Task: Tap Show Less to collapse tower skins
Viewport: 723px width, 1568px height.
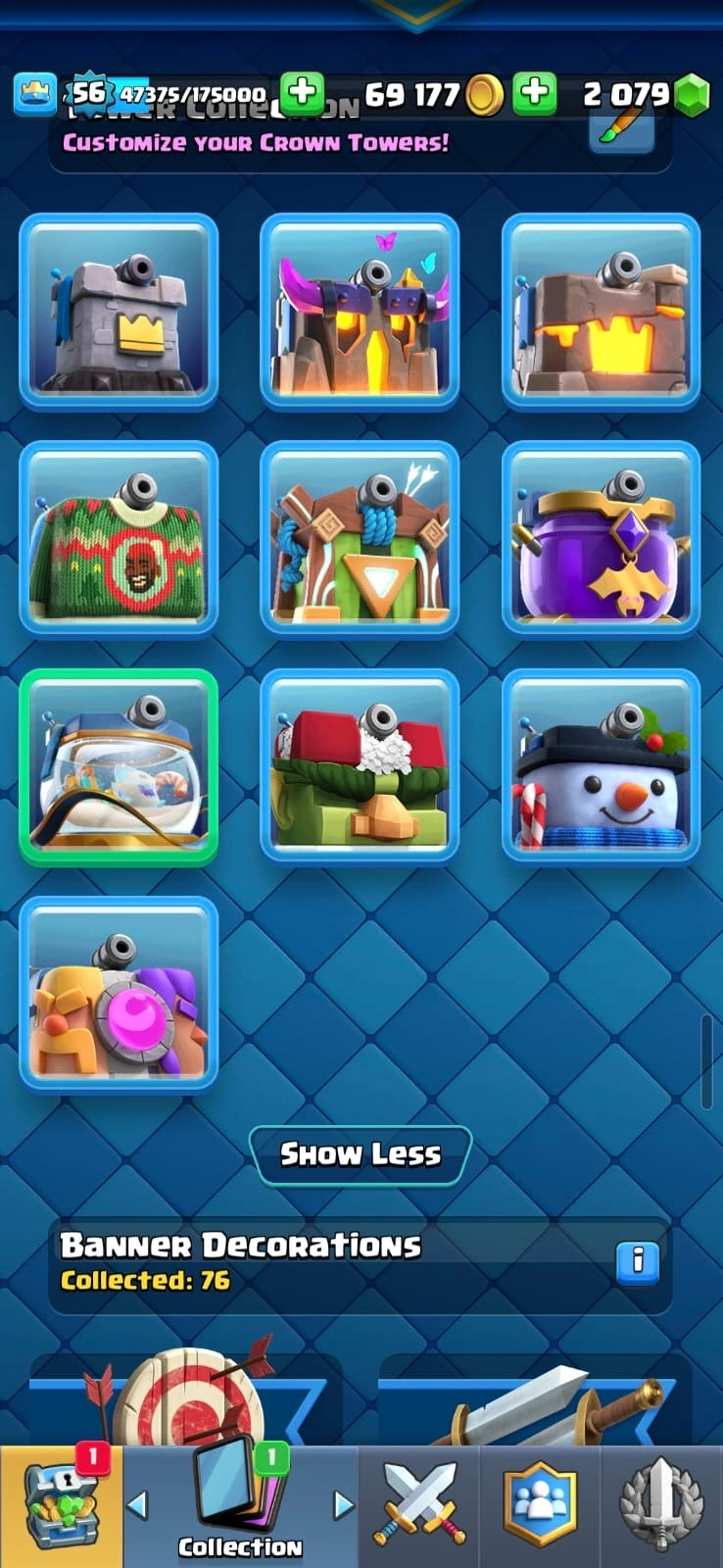Action: click(361, 1154)
